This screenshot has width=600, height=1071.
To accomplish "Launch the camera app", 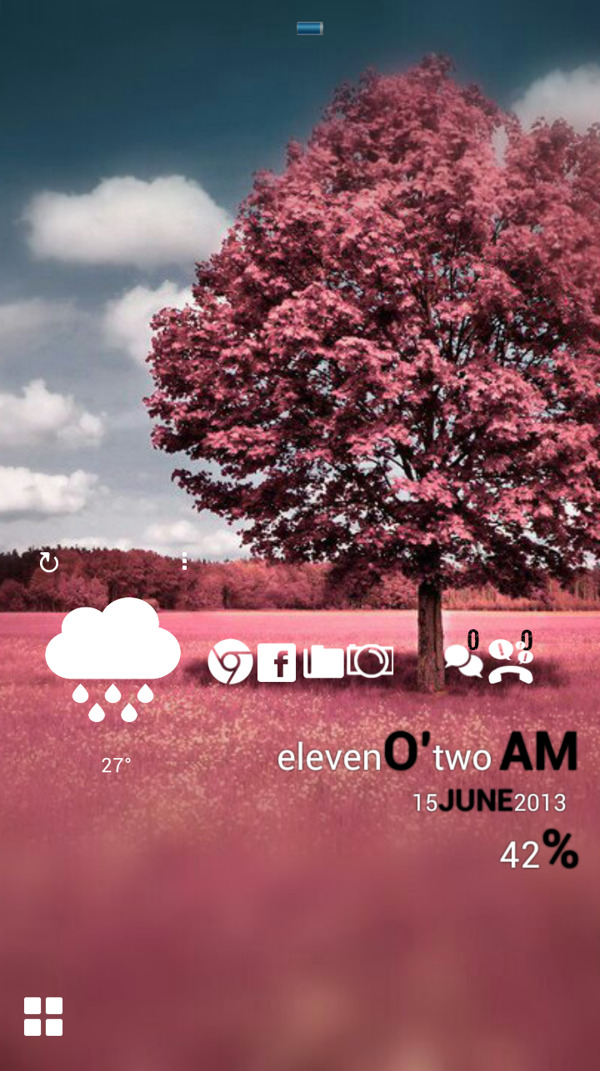I will (370, 660).
